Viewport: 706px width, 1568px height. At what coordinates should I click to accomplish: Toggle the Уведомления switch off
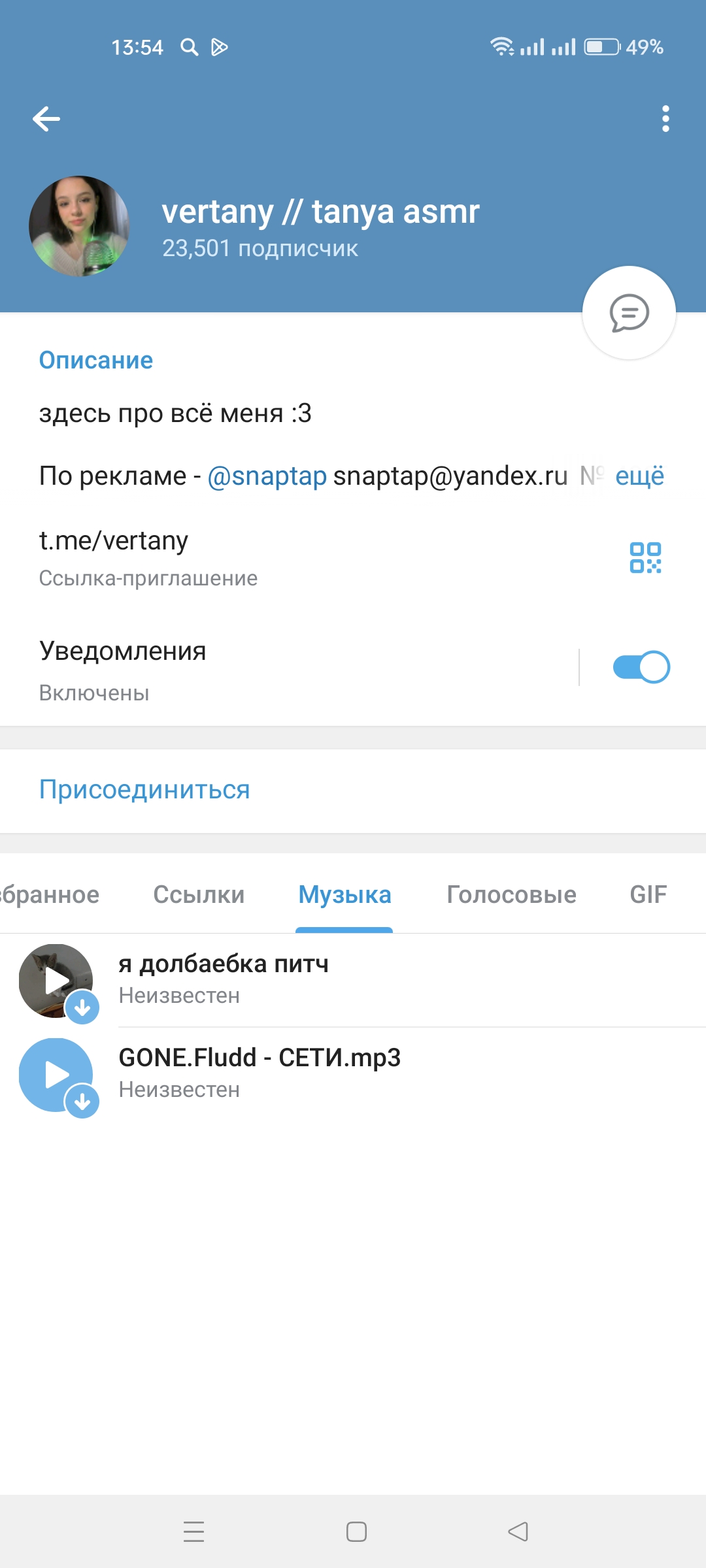[x=641, y=667]
